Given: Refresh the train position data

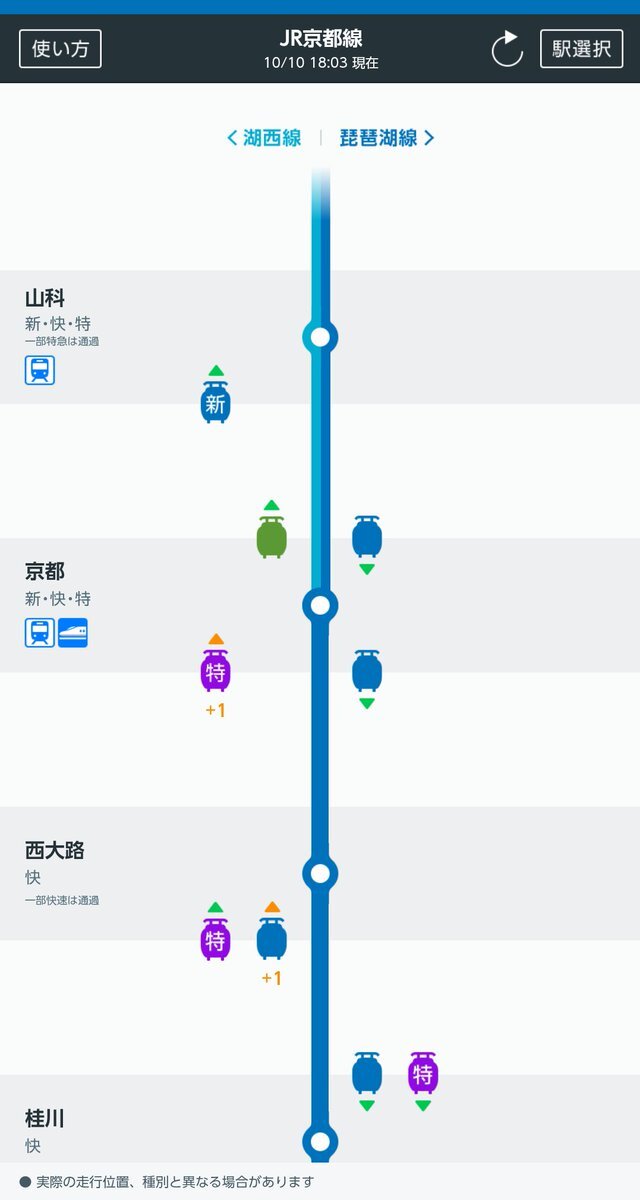Looking at the screenshot, I should (507, 48).
